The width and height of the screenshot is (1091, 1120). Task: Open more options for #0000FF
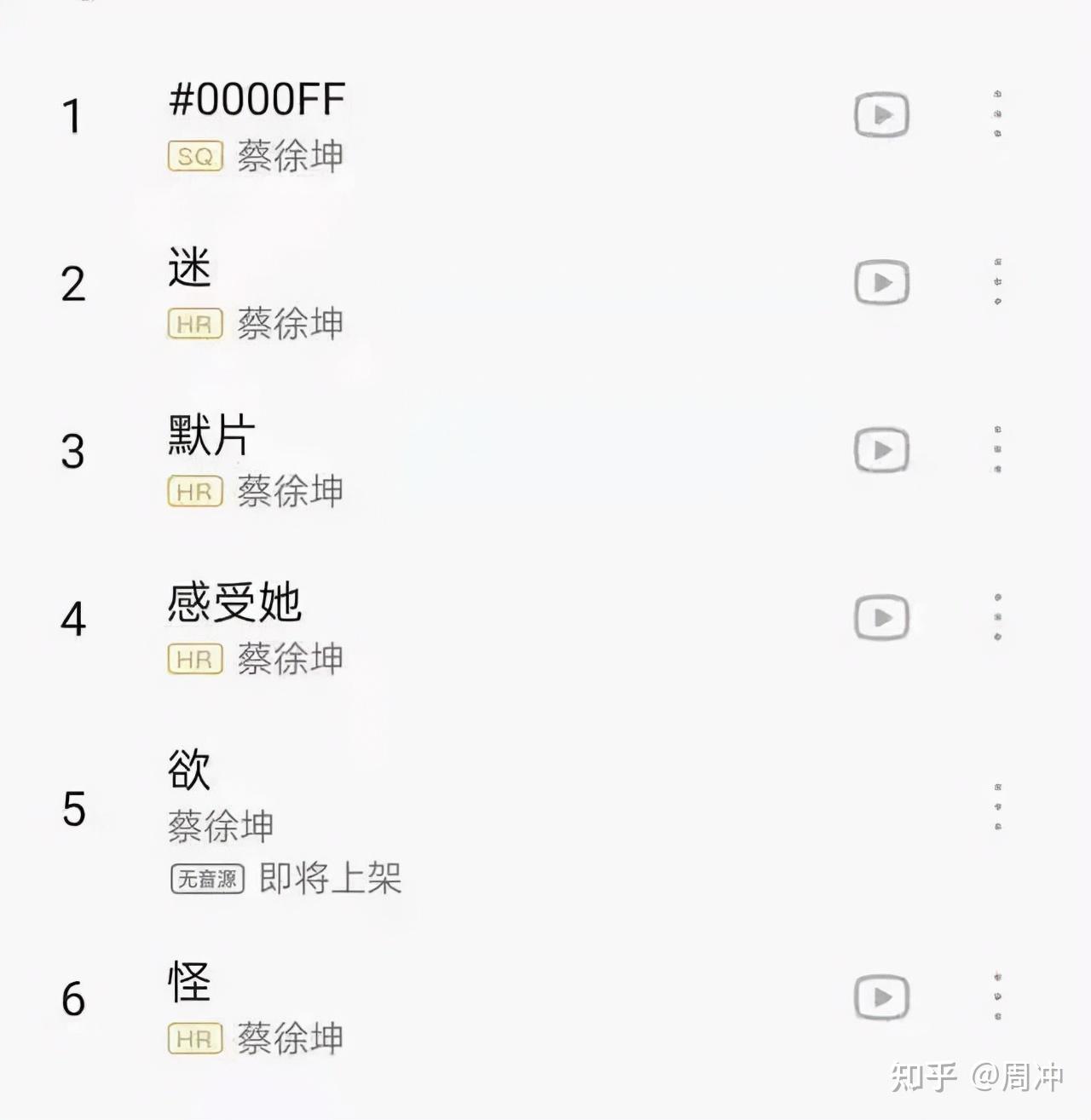click(x=997, y=114)
